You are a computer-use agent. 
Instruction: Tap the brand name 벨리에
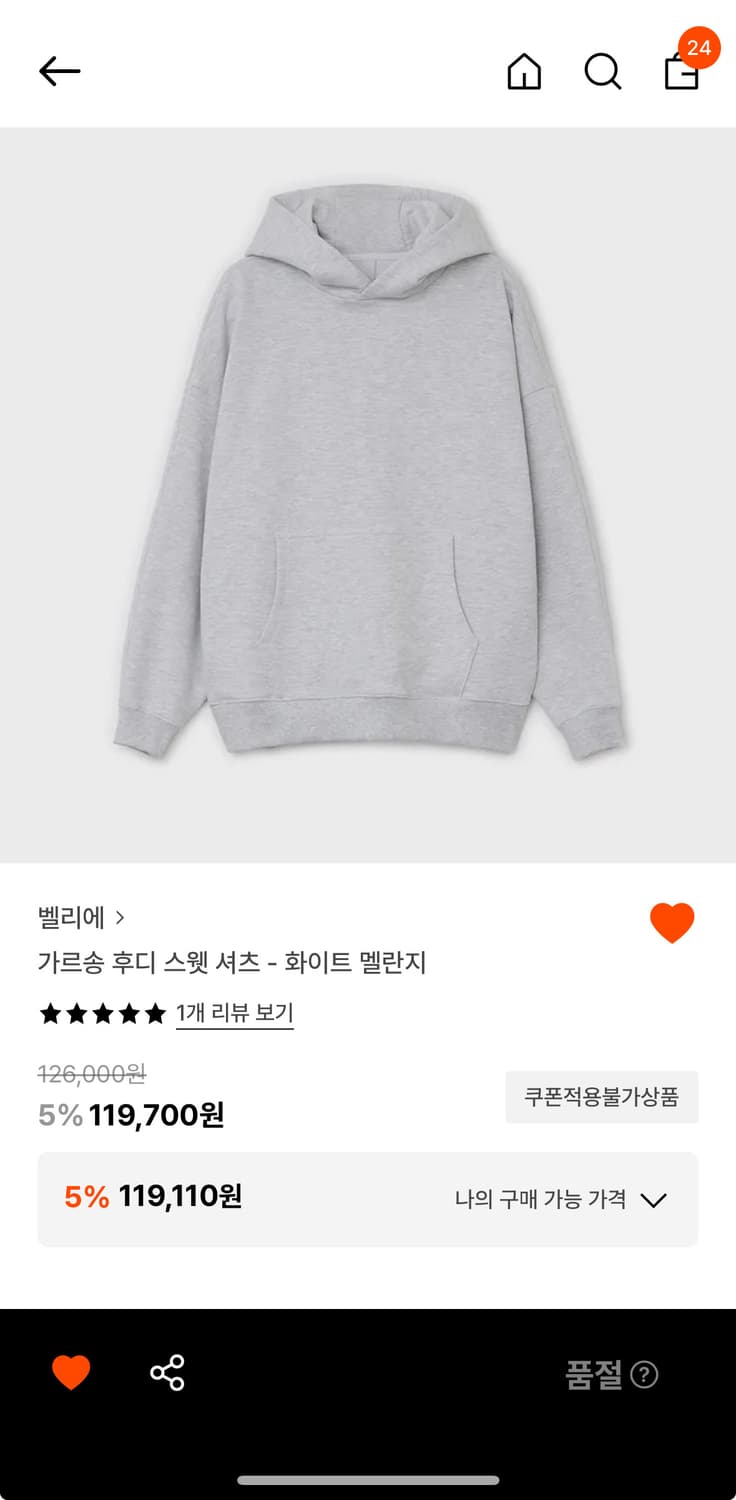(x=70, y=916)
